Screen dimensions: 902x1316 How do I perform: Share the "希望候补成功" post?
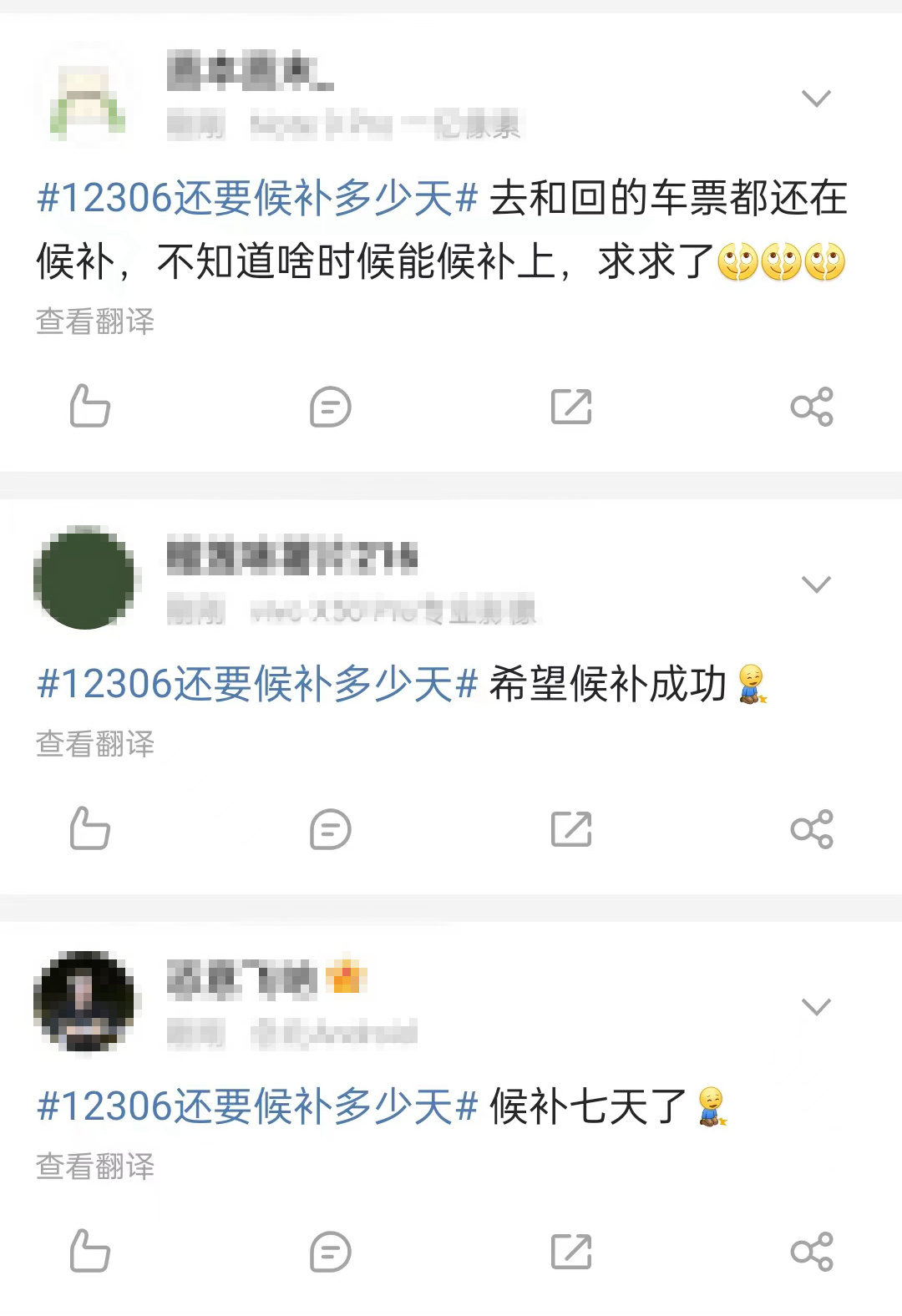pyautogui.click(x=812, y=829)
